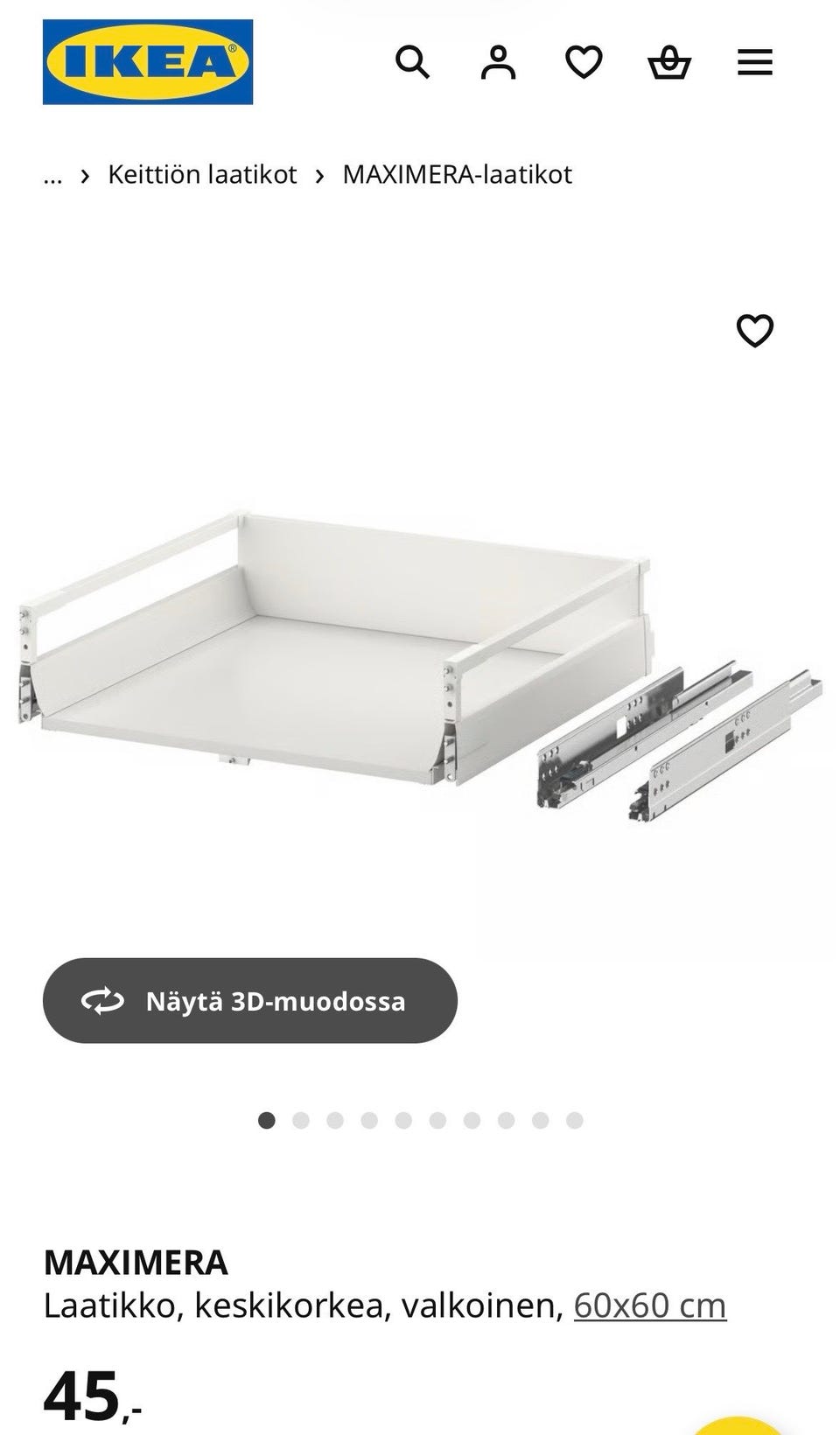840x1435 pixels.
Task: Open the favorites heart in the header
Action: click(584, 62)
